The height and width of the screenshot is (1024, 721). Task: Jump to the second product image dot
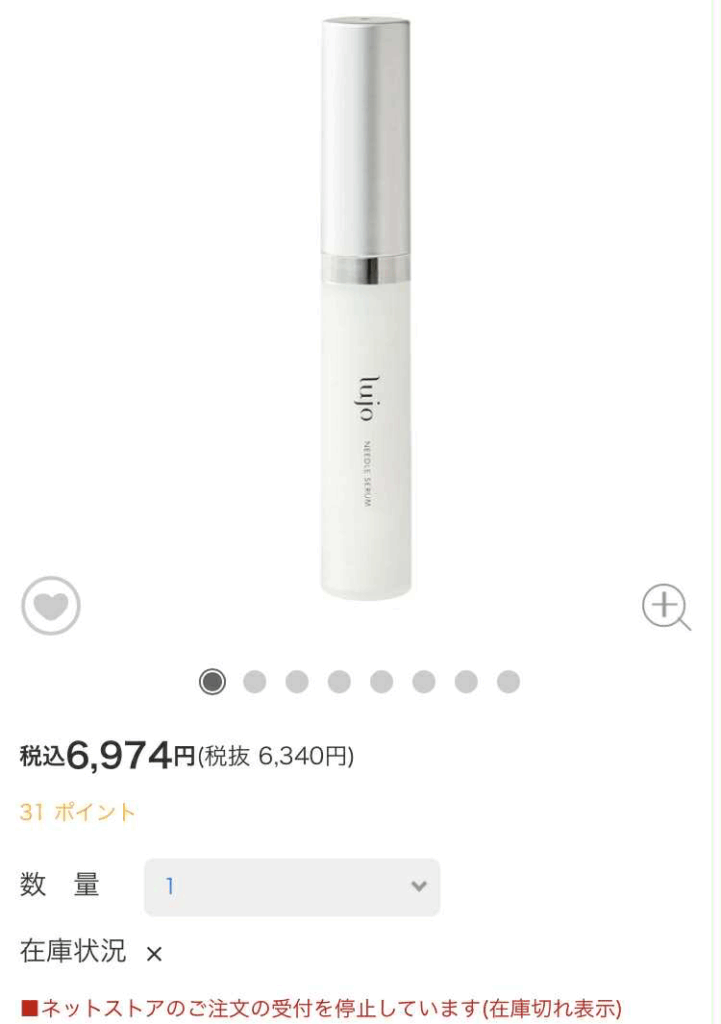tap(255, 682)
